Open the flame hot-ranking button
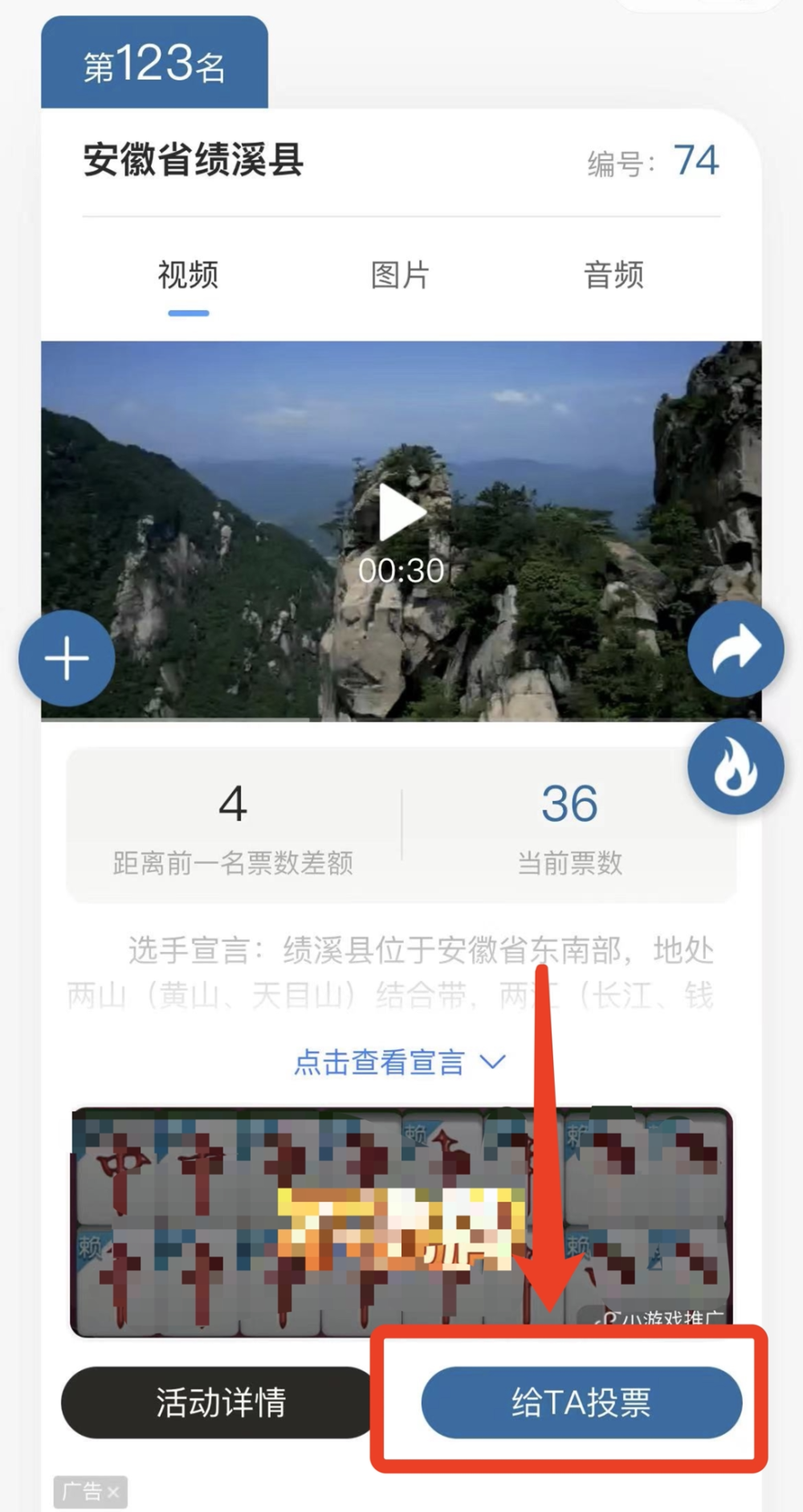Viewport: 803px width, 1512px height. click(x=736, y=767)
